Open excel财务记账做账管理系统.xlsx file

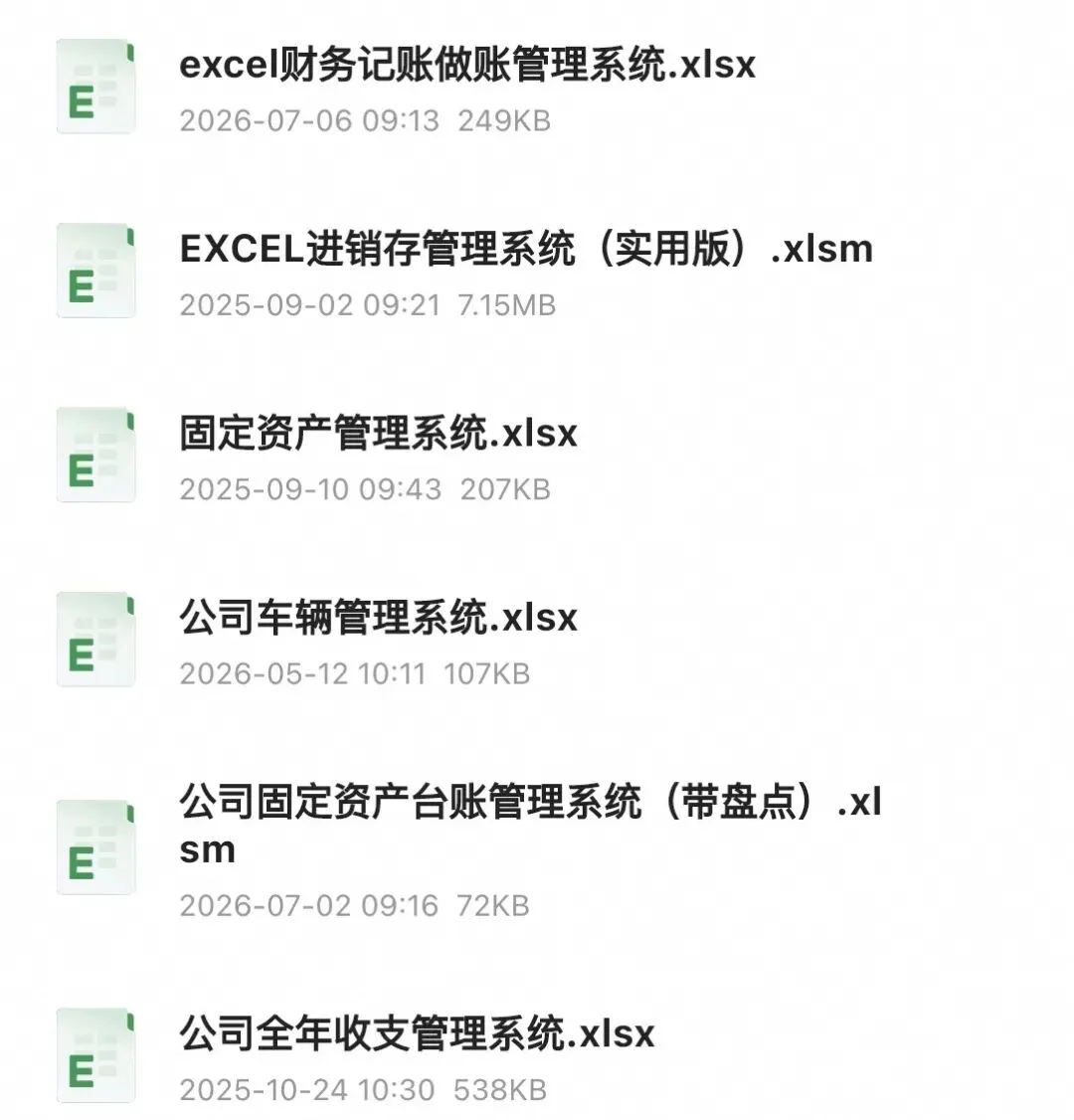[537, 88]
